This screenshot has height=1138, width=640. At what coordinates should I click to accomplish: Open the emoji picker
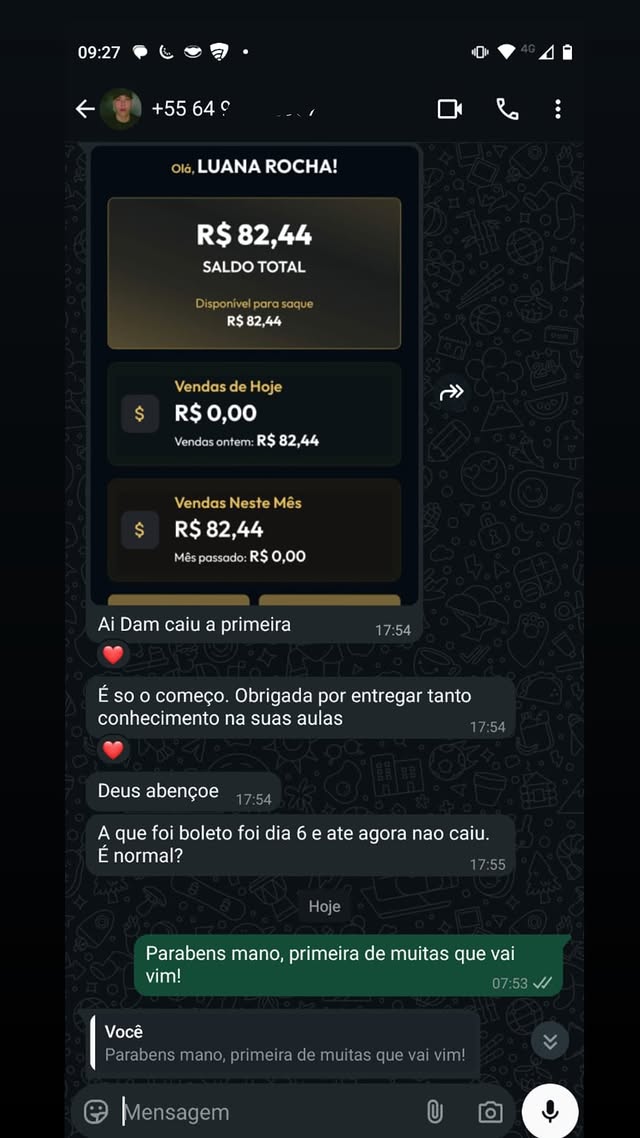96,1111
